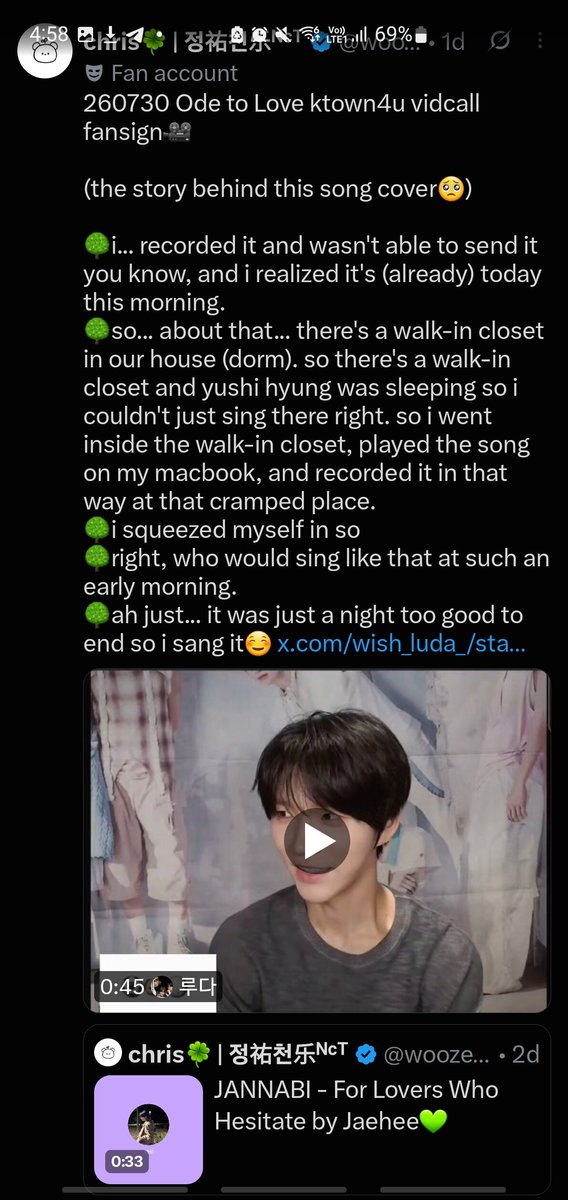This screenshot has width=568, height=1200.
Task: Play the 0:45 fansign video
Action: pos(317,841)
